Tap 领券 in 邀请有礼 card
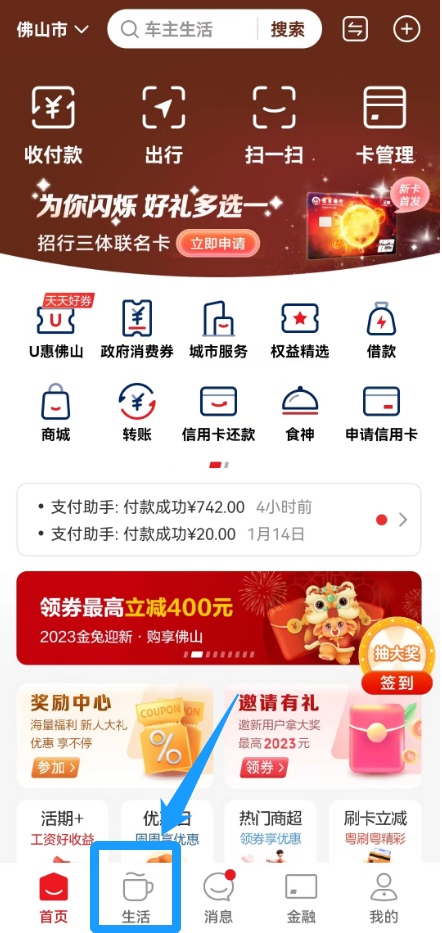This screenshot has width=442, height=933. [264, 768]
